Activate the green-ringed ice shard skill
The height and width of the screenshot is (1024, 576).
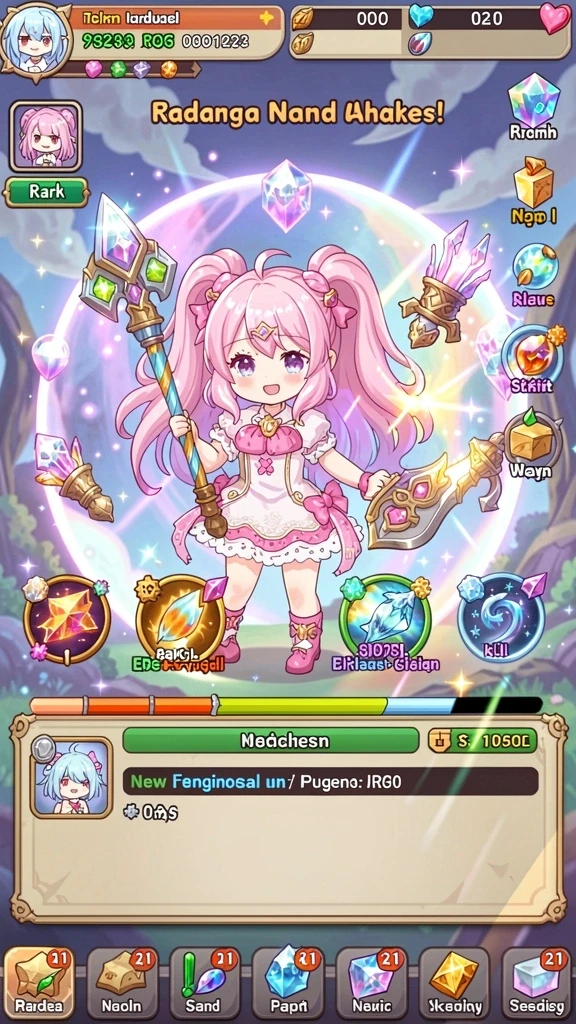coord(385,620)
